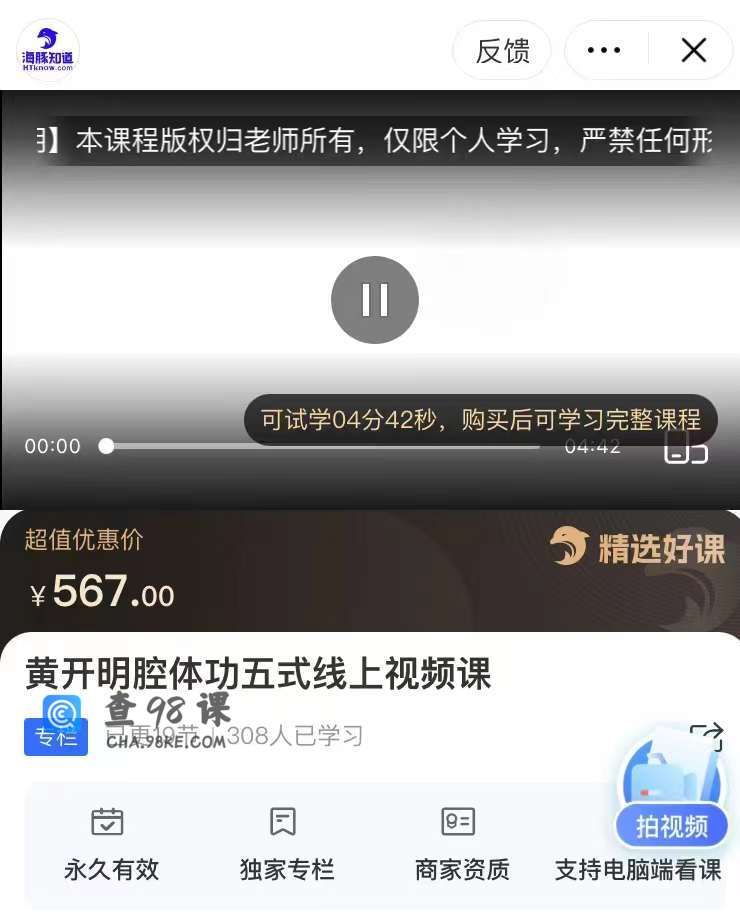Tap the 反馈 feedback button
This screenshot has height=923, width=740.
[502, 51]
